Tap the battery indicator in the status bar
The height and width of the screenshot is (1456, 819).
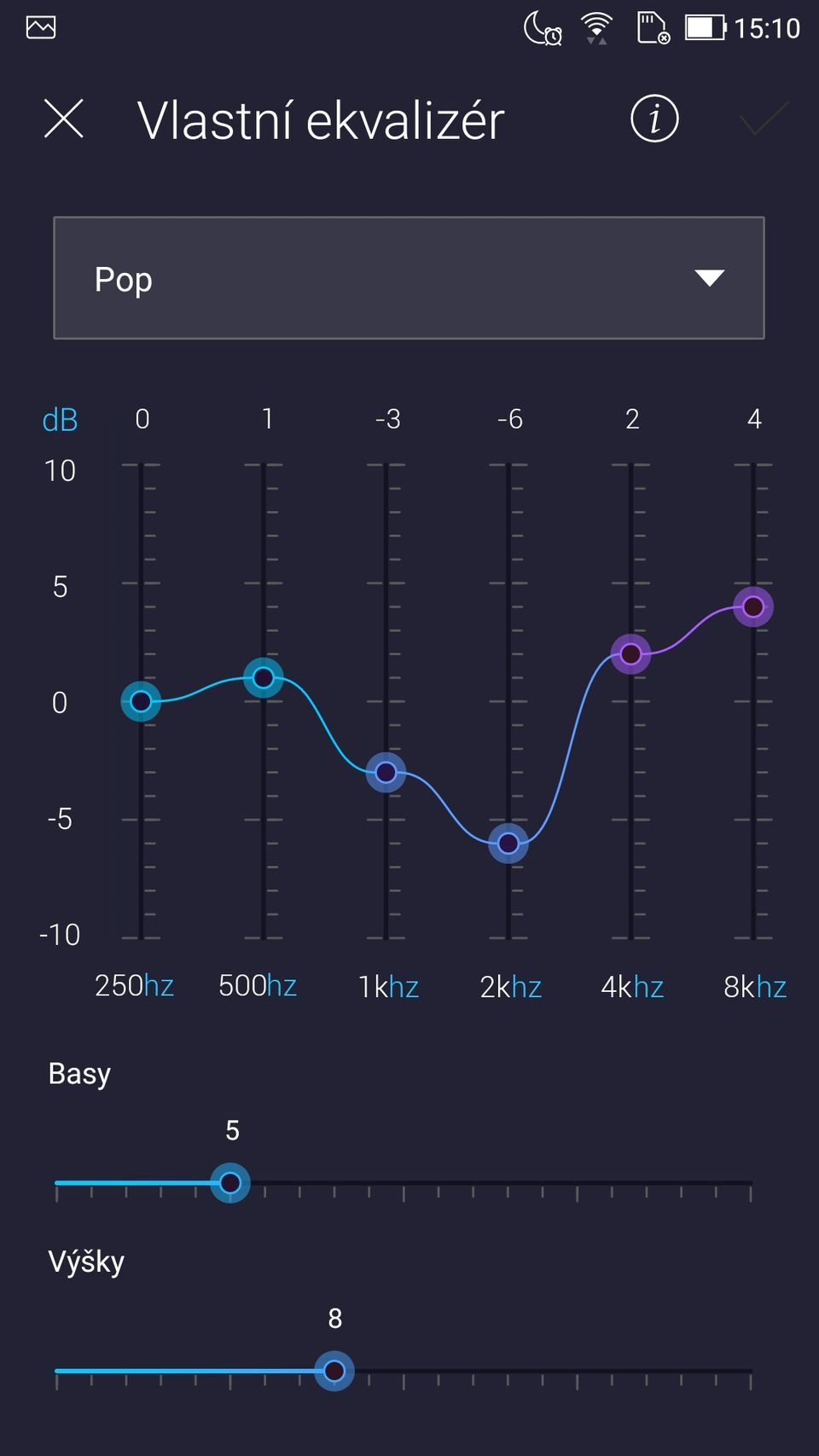[705, 26]
